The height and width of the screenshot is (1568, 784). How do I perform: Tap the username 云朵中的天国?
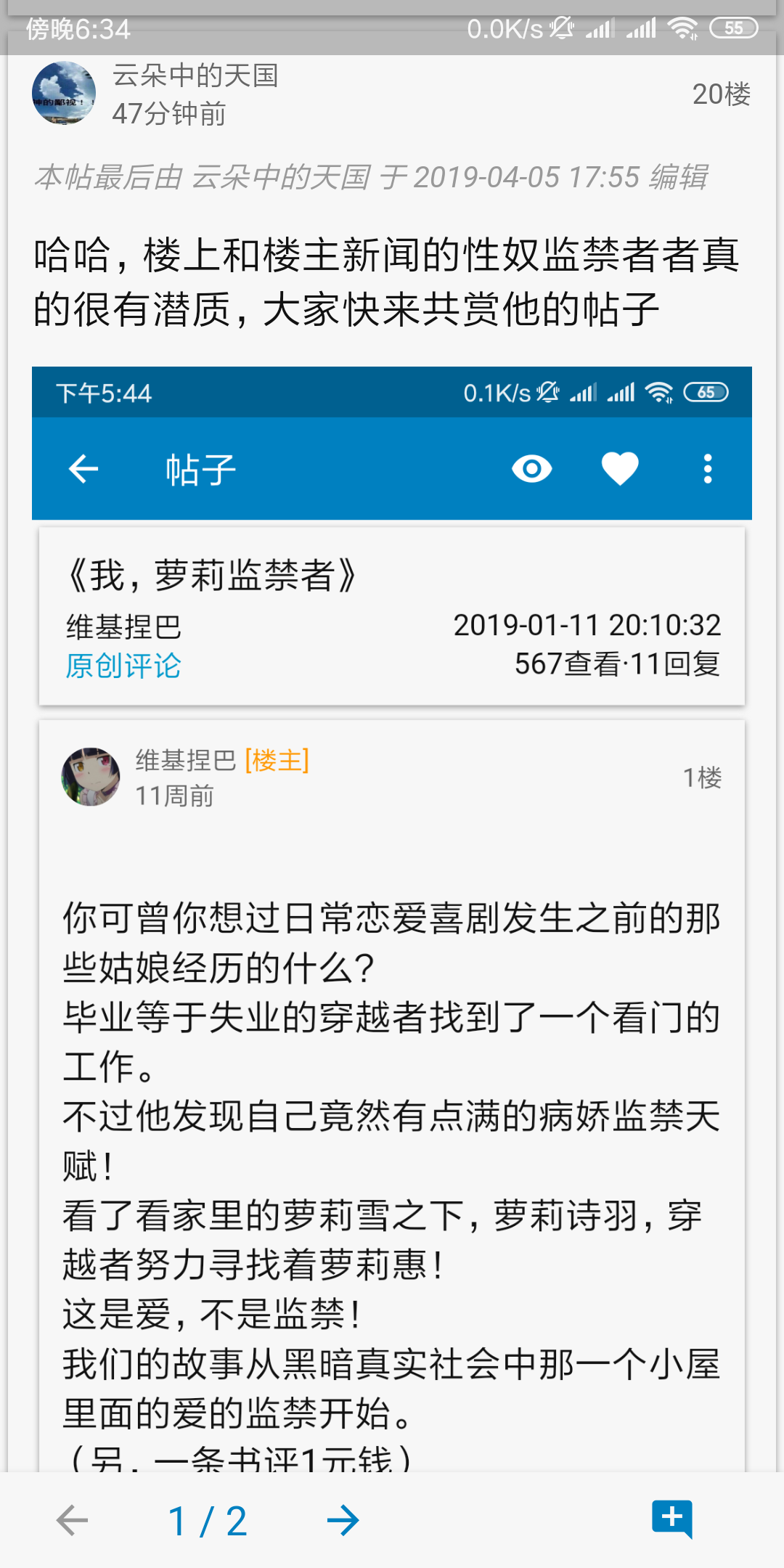click(195, 75)
